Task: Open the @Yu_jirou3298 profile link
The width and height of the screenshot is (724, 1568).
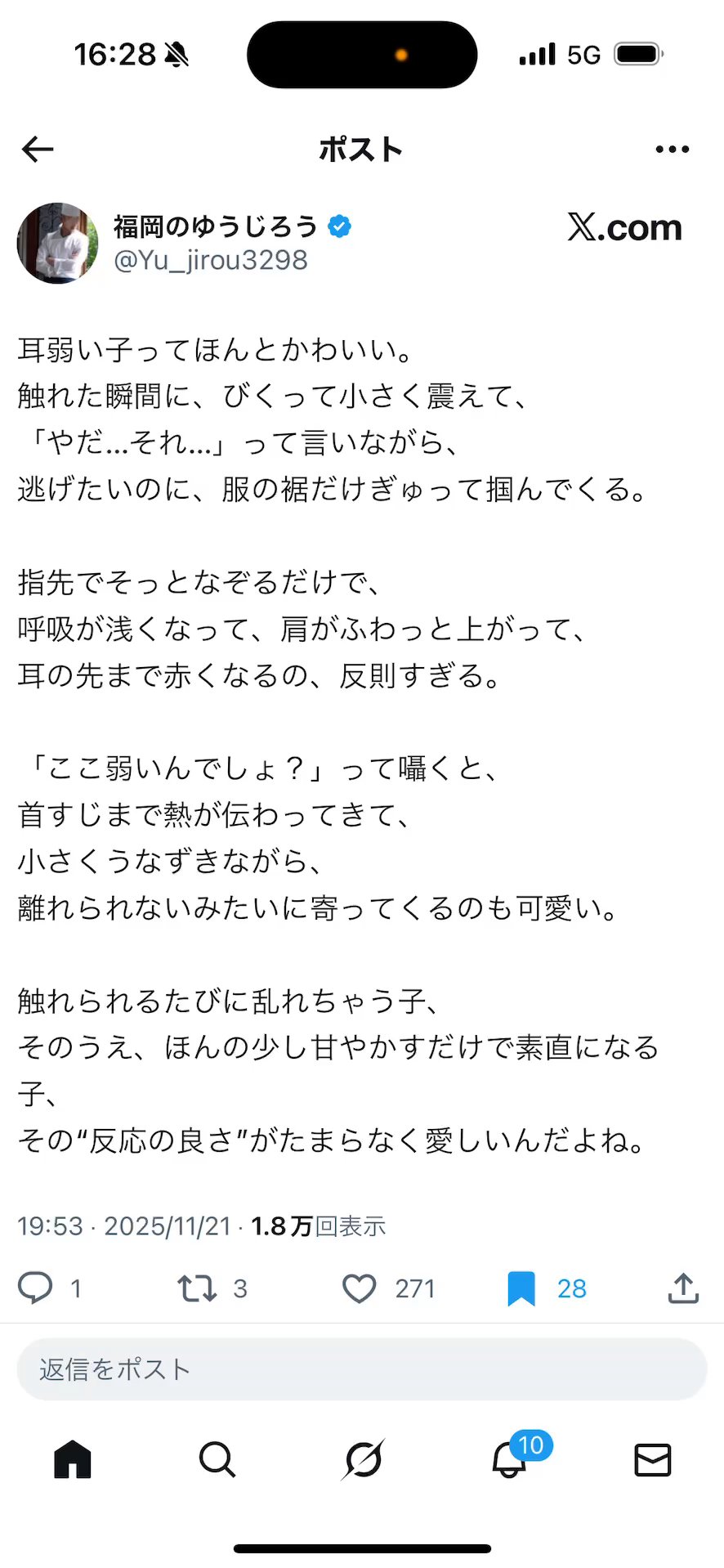Action: 211,260
